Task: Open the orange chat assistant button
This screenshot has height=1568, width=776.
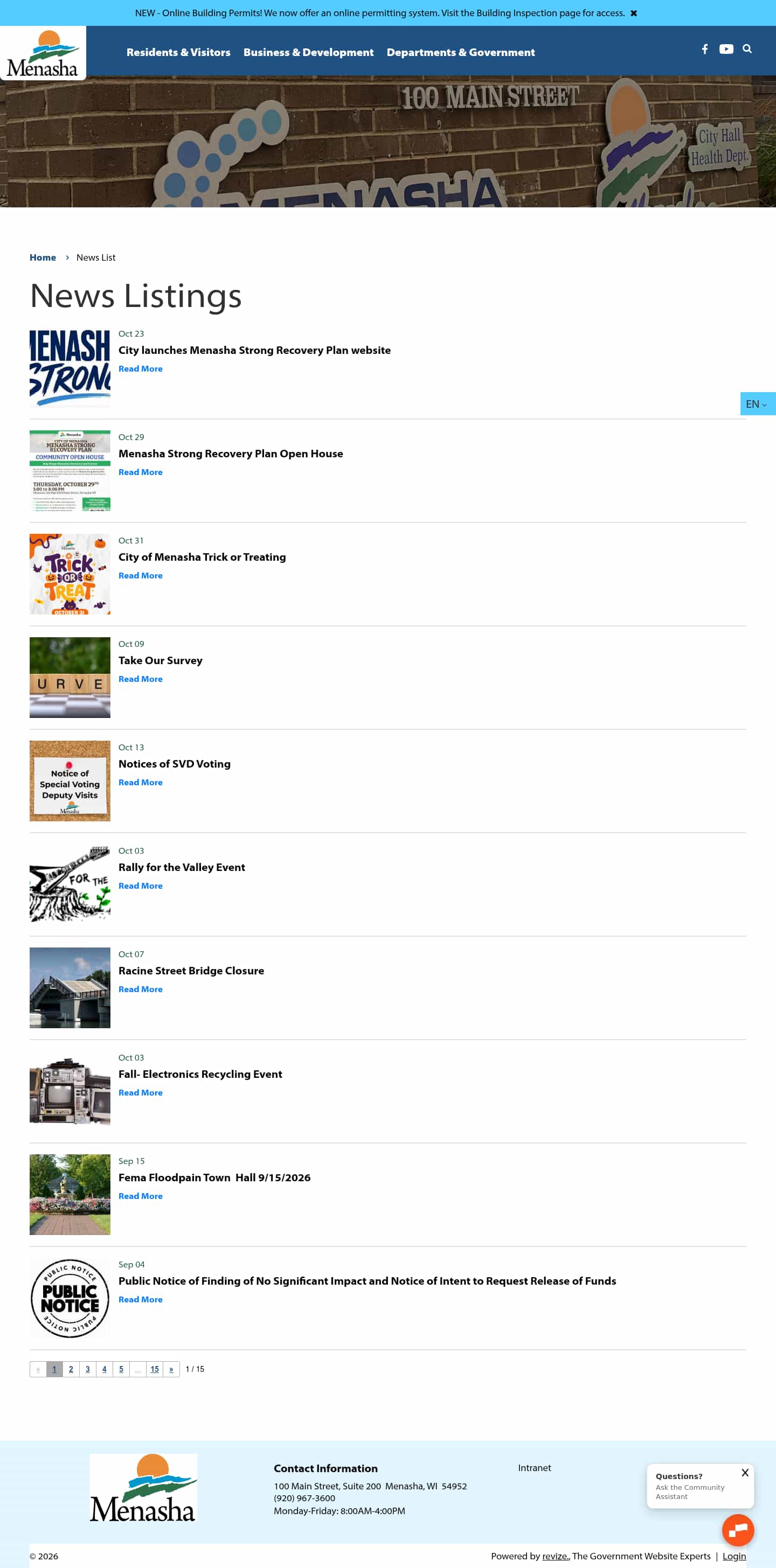Action: [x=738, y=1530]
